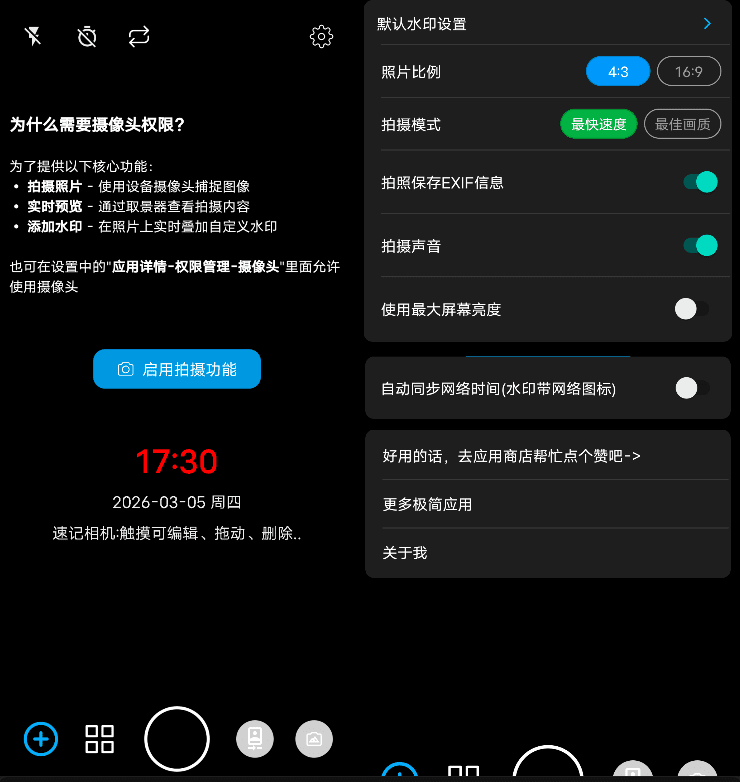Open the watermark document icon near shutter
Image resolution: width=740 pixels, height=782 pixels.
[x=255, y=740]
